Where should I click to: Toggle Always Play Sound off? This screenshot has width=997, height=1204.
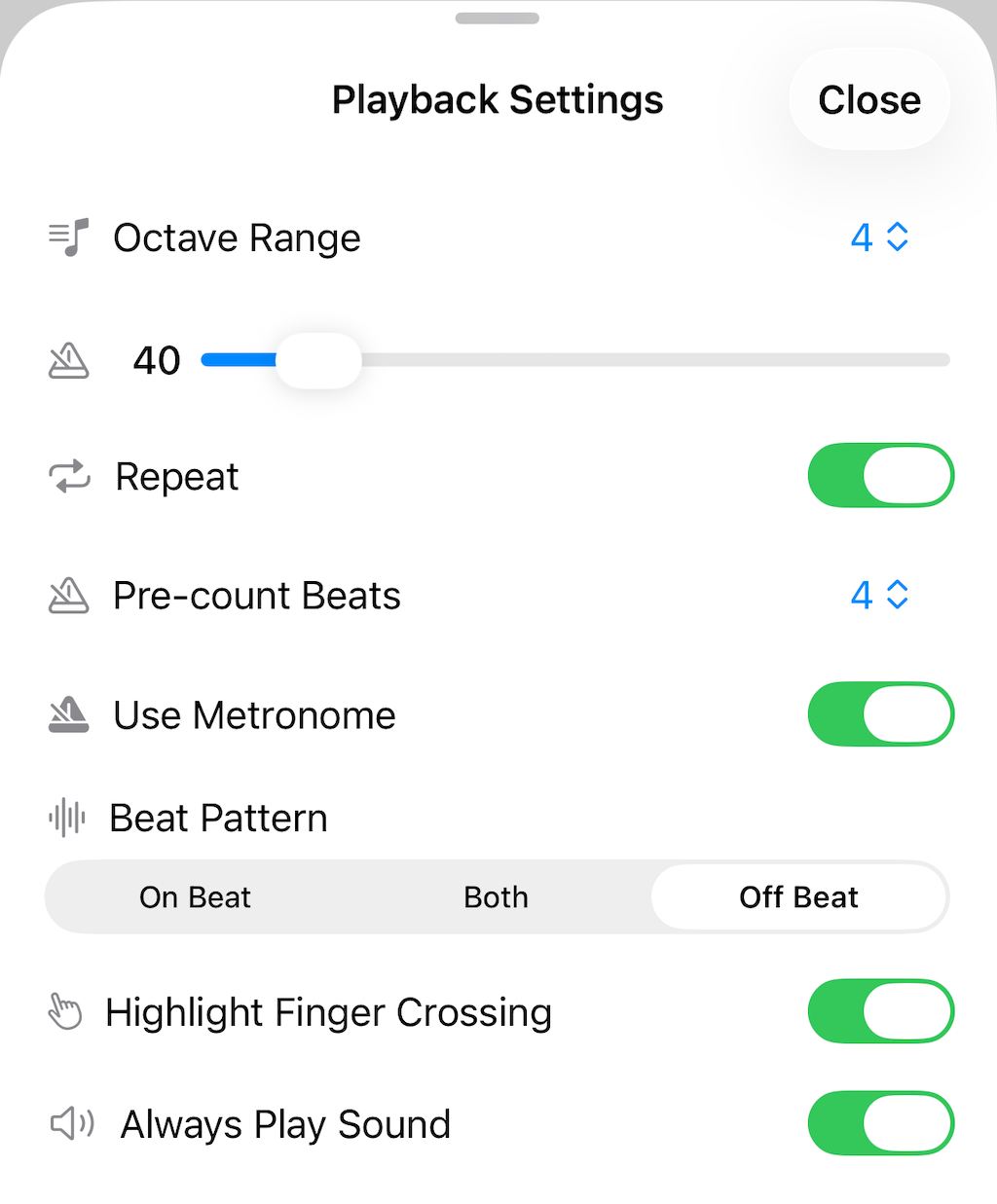[x=880, y=1123]
